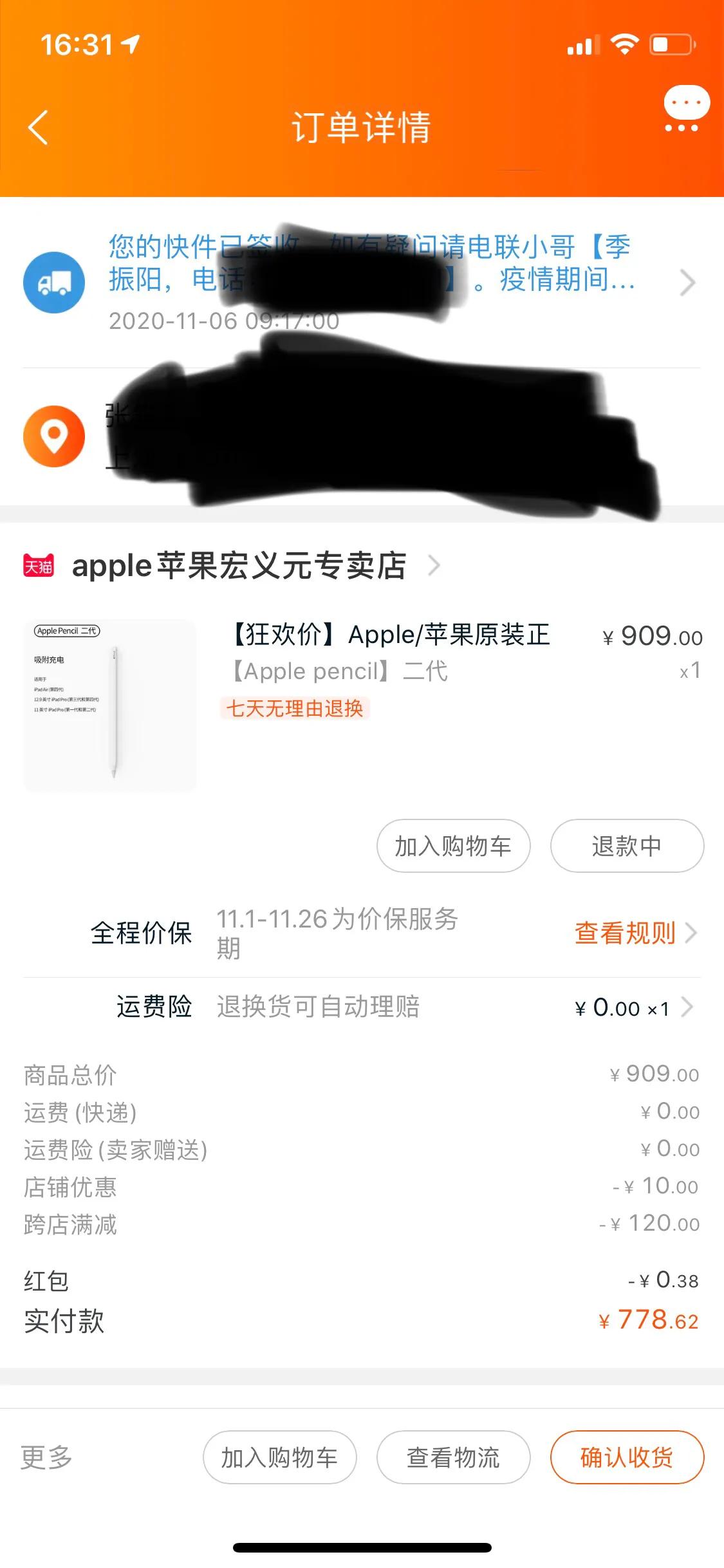The image size is (724, 1568).
Task: Click 加入购物车 next to 退款中
Action: (453, 846)
